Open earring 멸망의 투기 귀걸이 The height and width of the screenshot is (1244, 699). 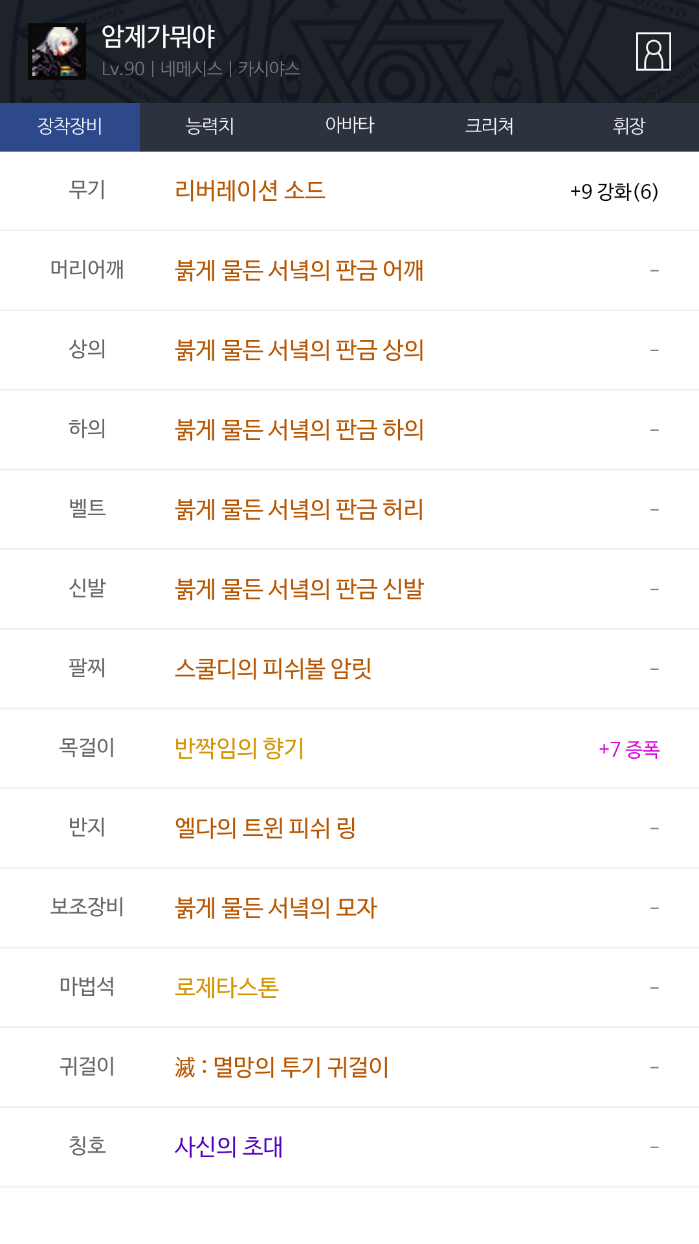[x=281, y=1067]
